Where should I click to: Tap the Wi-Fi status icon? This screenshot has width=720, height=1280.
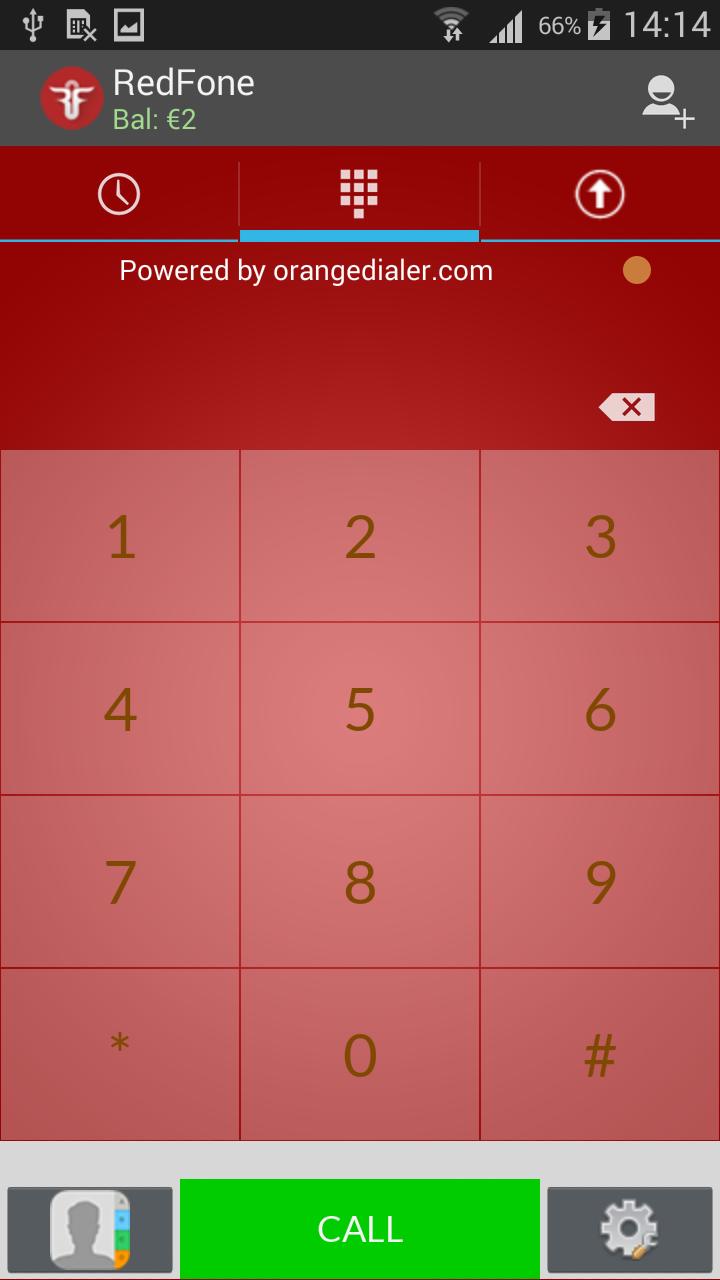(x=452, y=25)
